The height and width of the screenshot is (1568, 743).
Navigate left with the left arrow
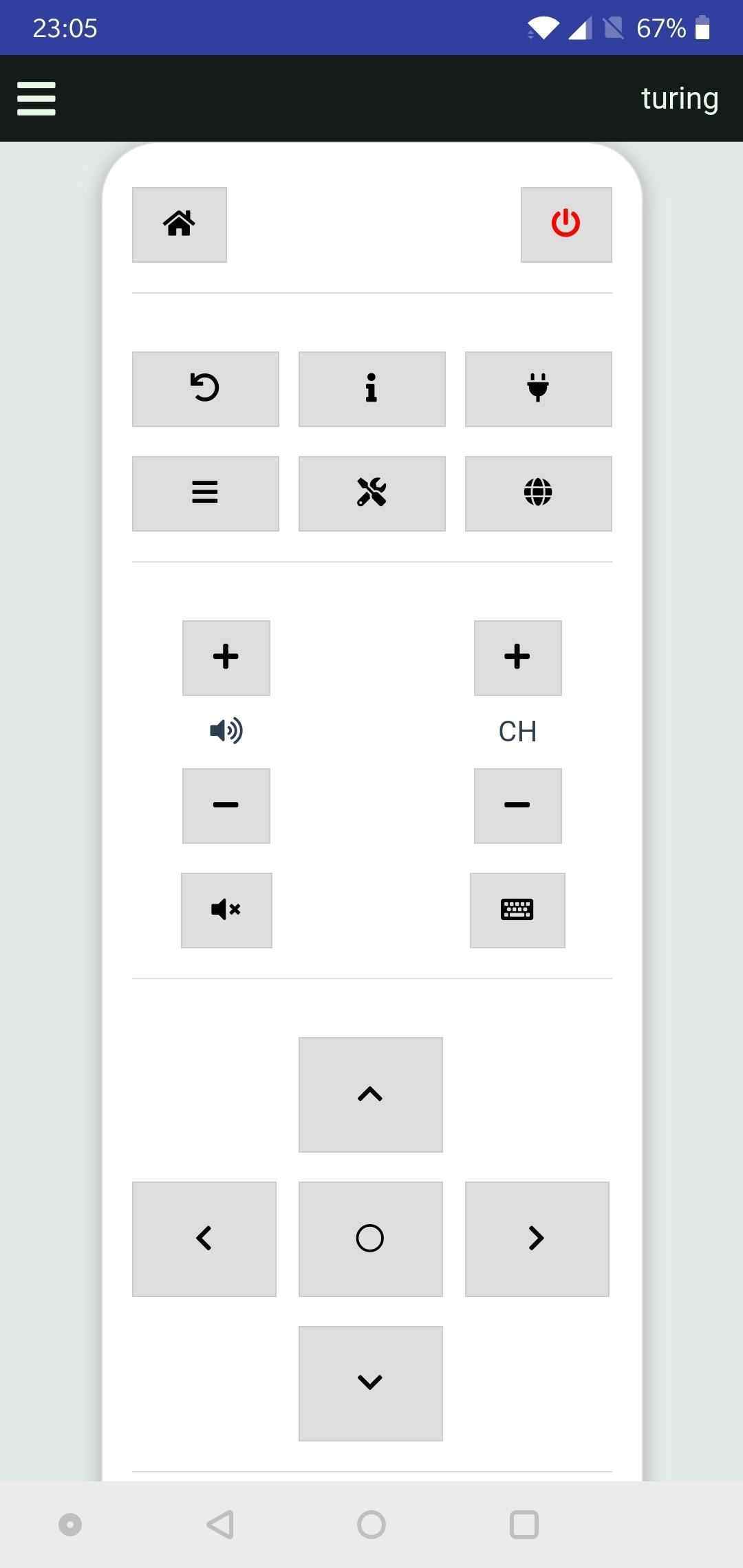coord(204,1239)
